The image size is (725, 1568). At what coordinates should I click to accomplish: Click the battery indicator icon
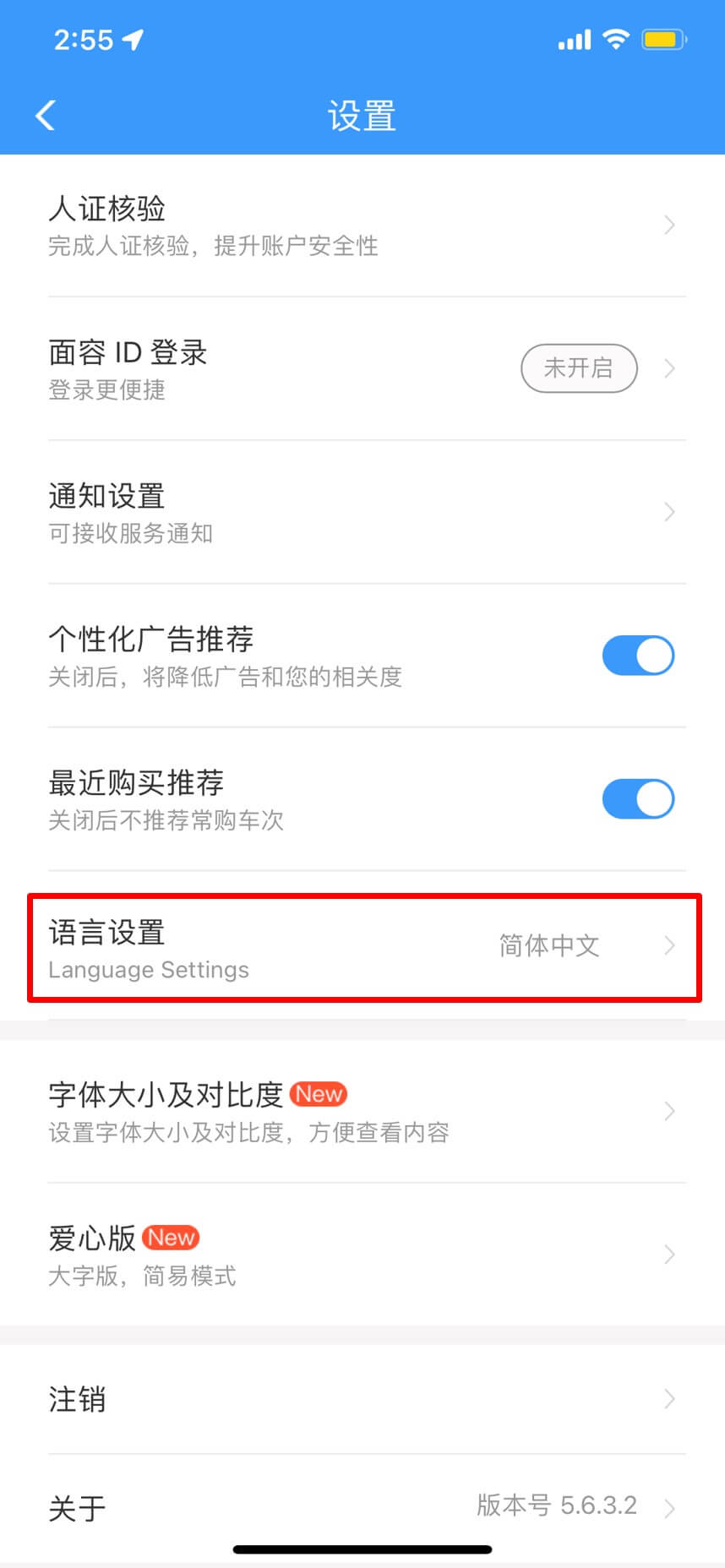coord(665,38)
